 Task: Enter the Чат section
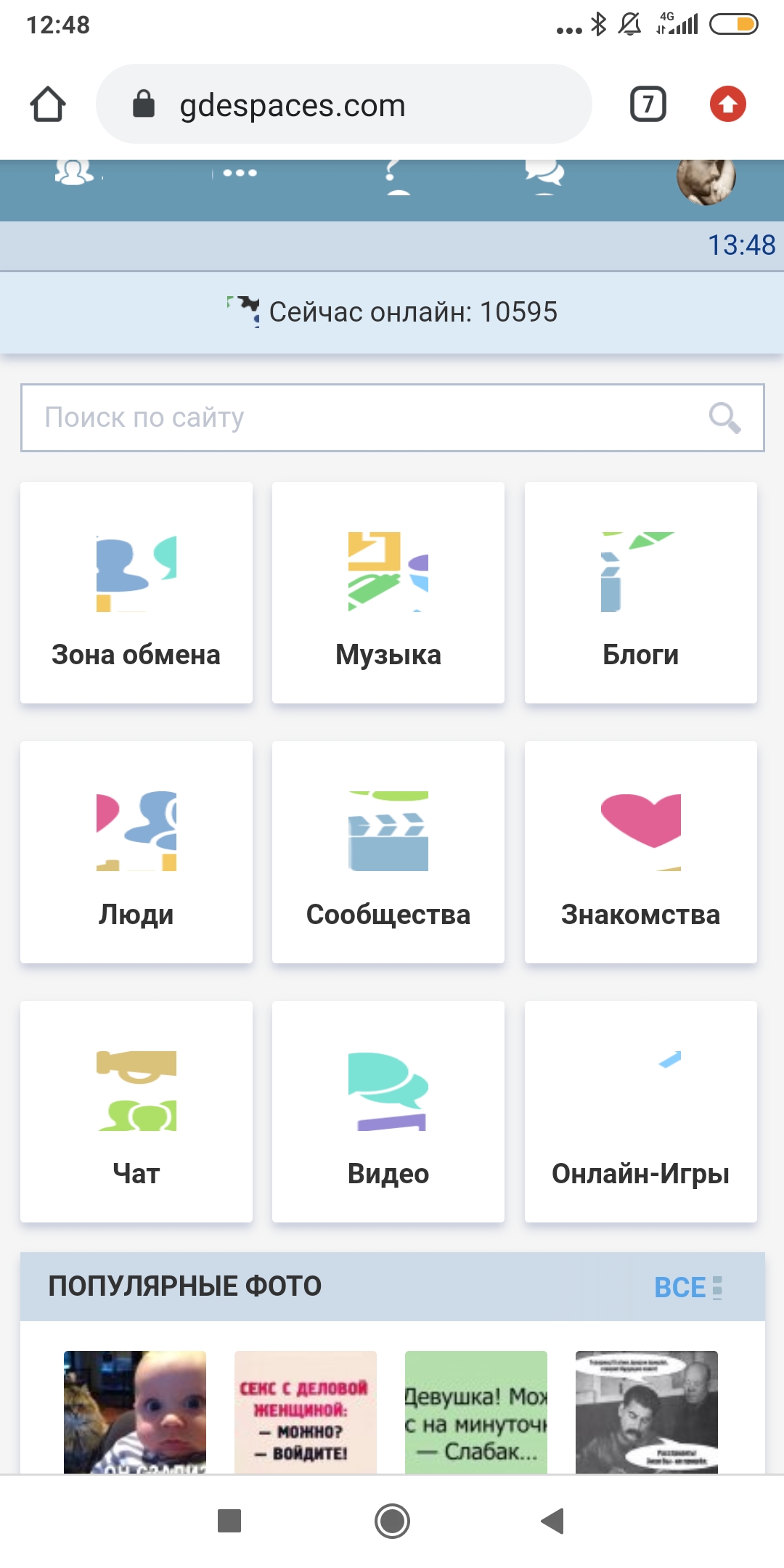[x=136, y=1111]
